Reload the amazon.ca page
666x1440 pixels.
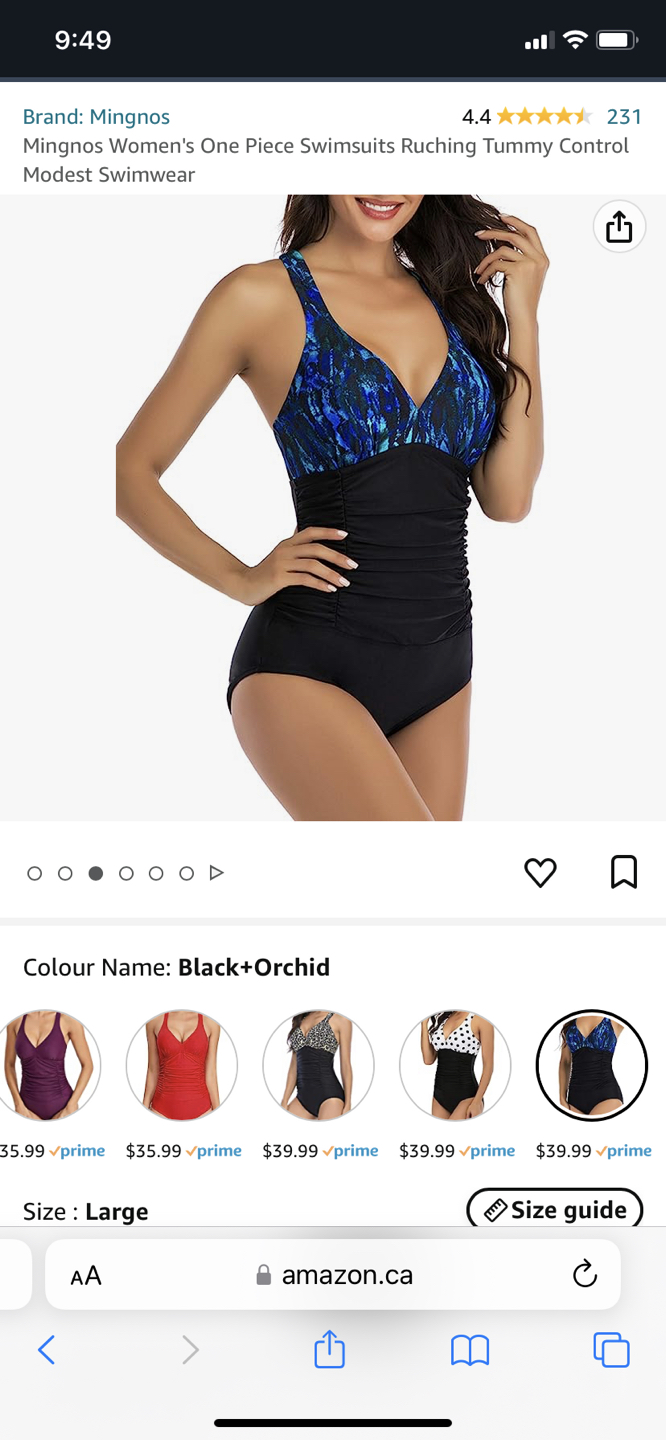point(584,1274)
